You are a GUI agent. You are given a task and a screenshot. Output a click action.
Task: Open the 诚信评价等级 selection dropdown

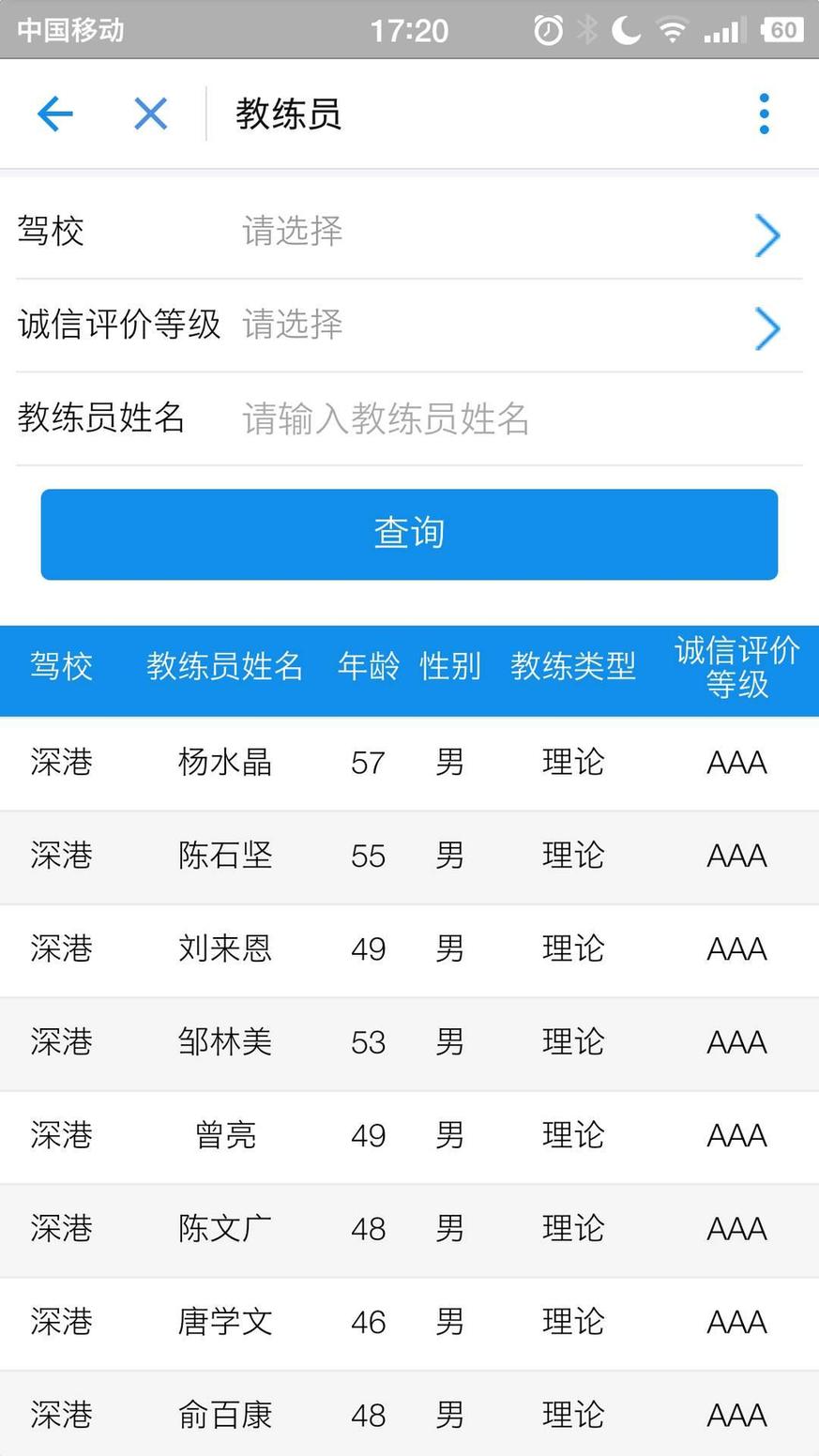click(x=409, y=326)
